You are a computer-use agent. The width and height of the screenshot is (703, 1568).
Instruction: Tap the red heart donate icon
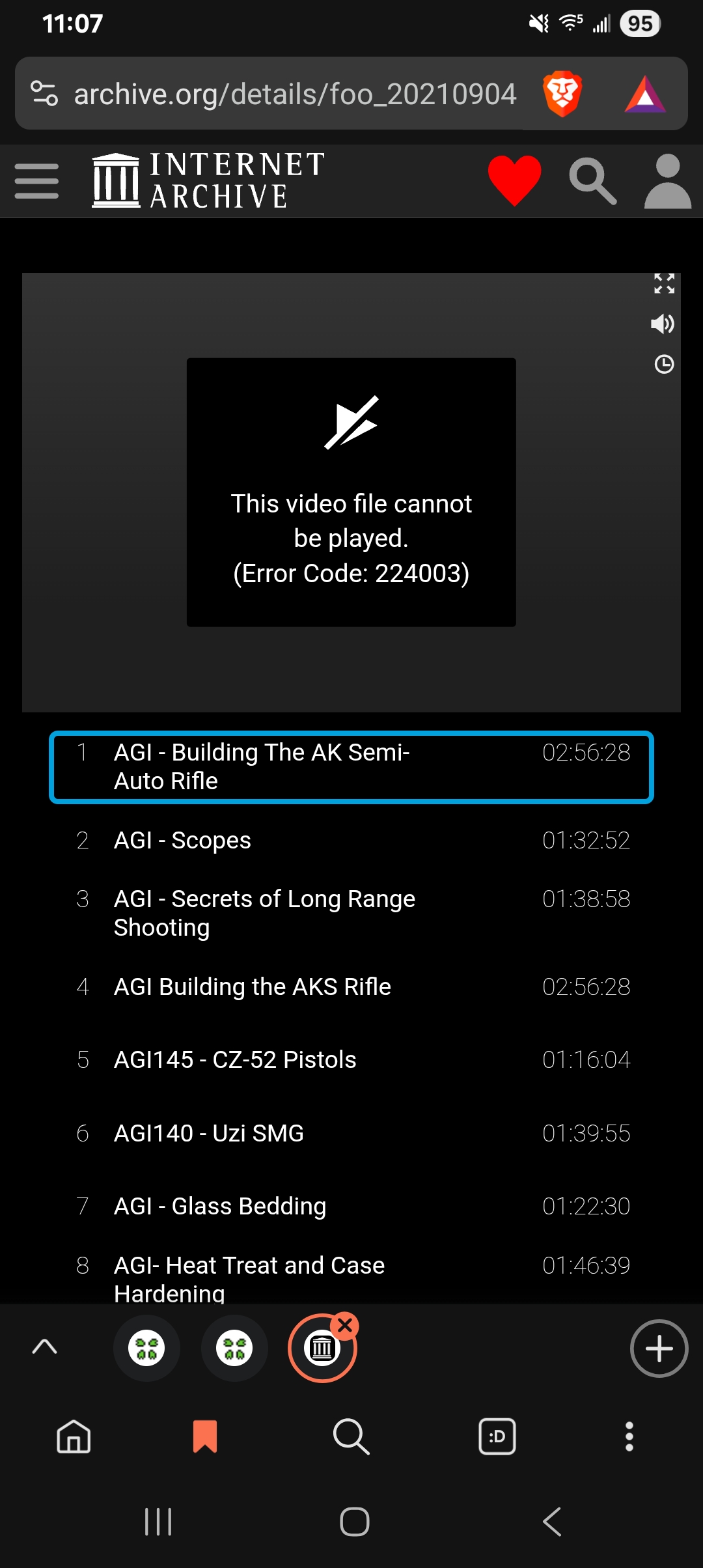[x=514, y=180]
